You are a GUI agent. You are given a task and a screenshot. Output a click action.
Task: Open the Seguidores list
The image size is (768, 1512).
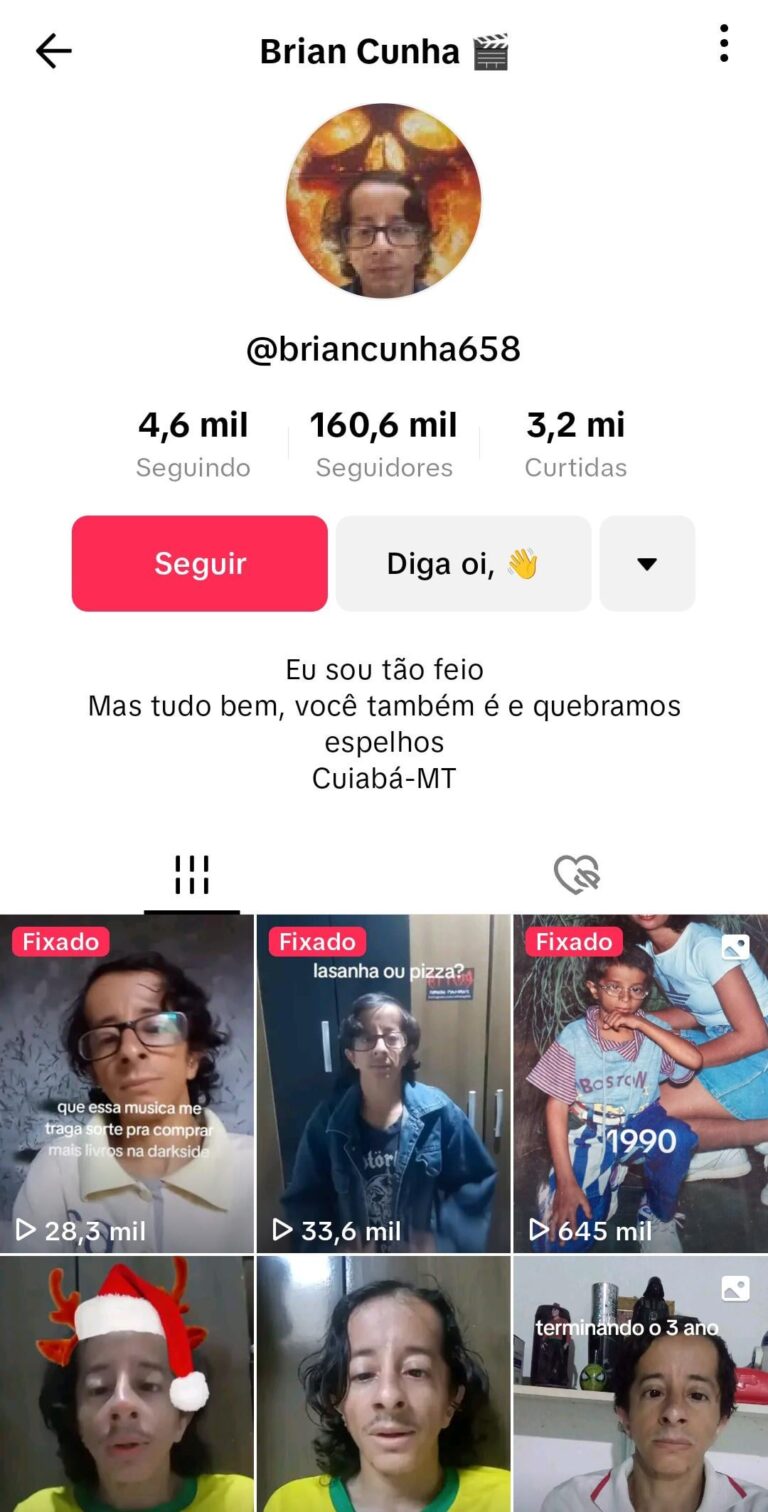(x=384, y=443)
